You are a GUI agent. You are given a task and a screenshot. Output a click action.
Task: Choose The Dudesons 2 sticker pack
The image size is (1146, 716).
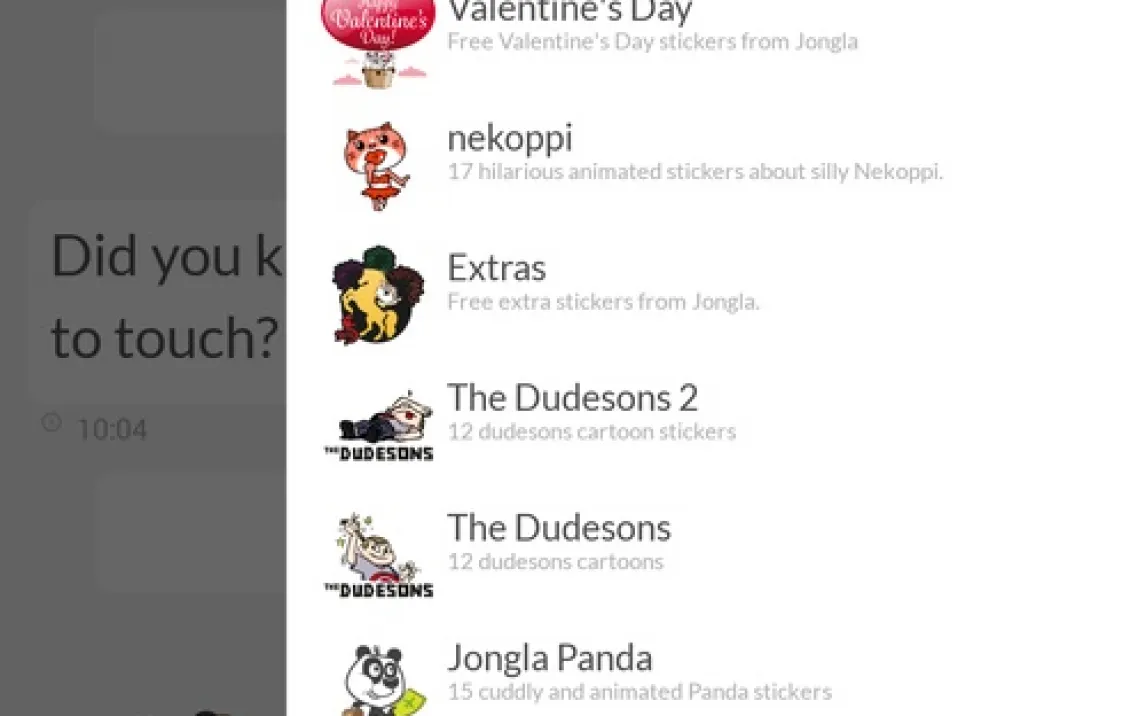click(x=716, y=423)
